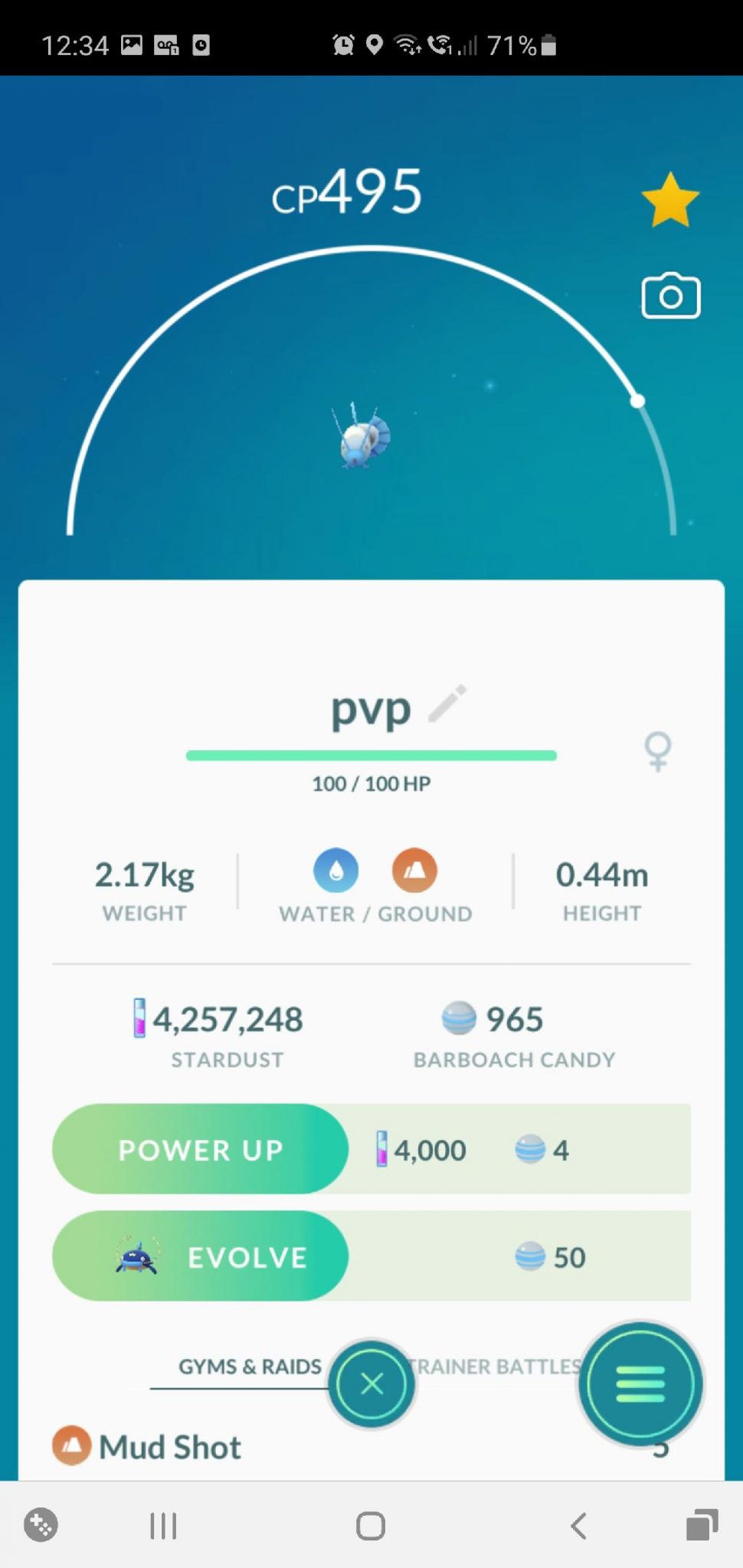Viewport: 743px width, 1568px height.
Task: Tap the EVOLVE button
Action: (x=201, y=1256)
